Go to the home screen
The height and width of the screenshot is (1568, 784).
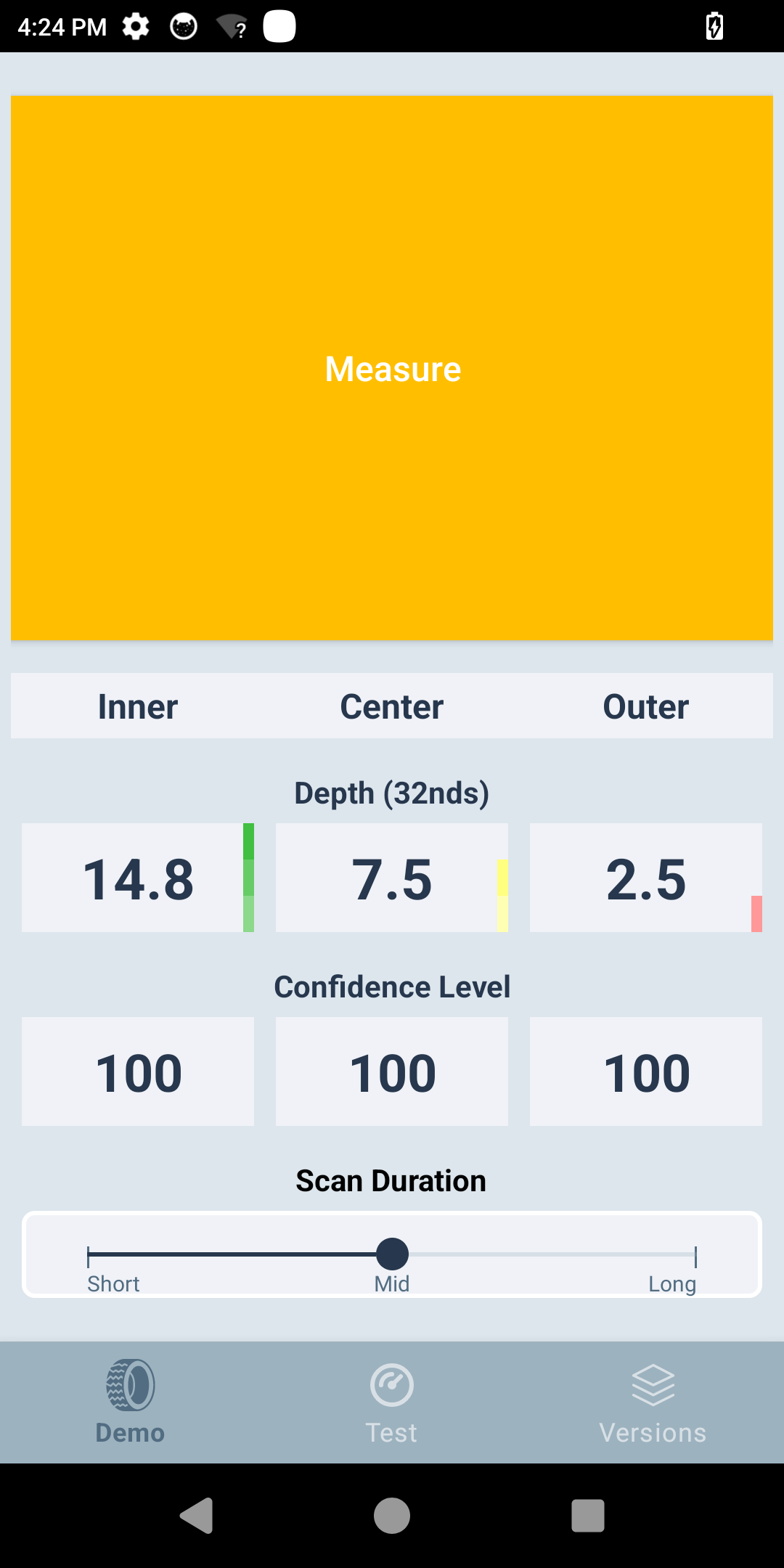[392, 1516]
